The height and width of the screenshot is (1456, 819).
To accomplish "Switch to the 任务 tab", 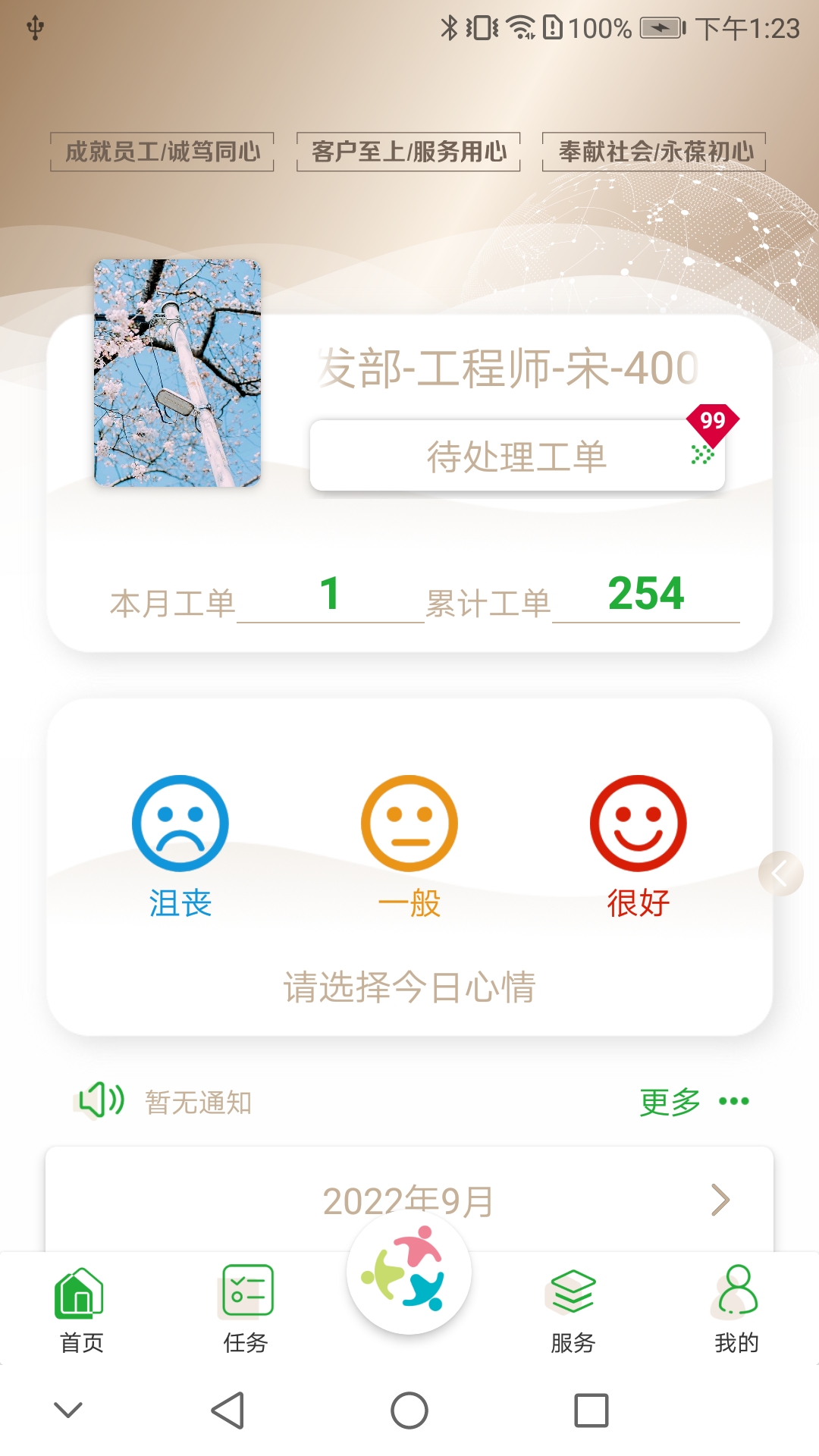I will point(246,1308).
